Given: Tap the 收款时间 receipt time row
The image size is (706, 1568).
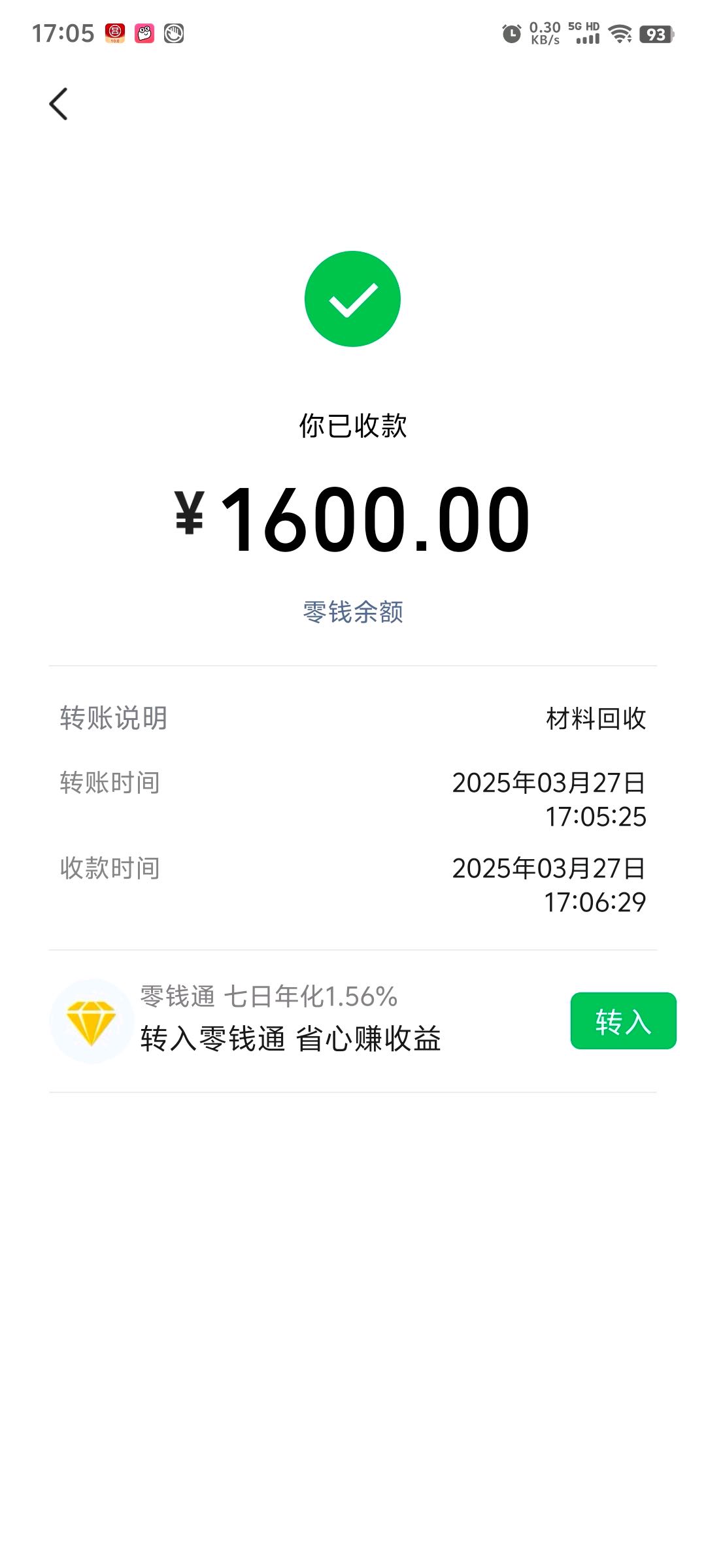Looking at the screenshot, I should tap(109, 869).
